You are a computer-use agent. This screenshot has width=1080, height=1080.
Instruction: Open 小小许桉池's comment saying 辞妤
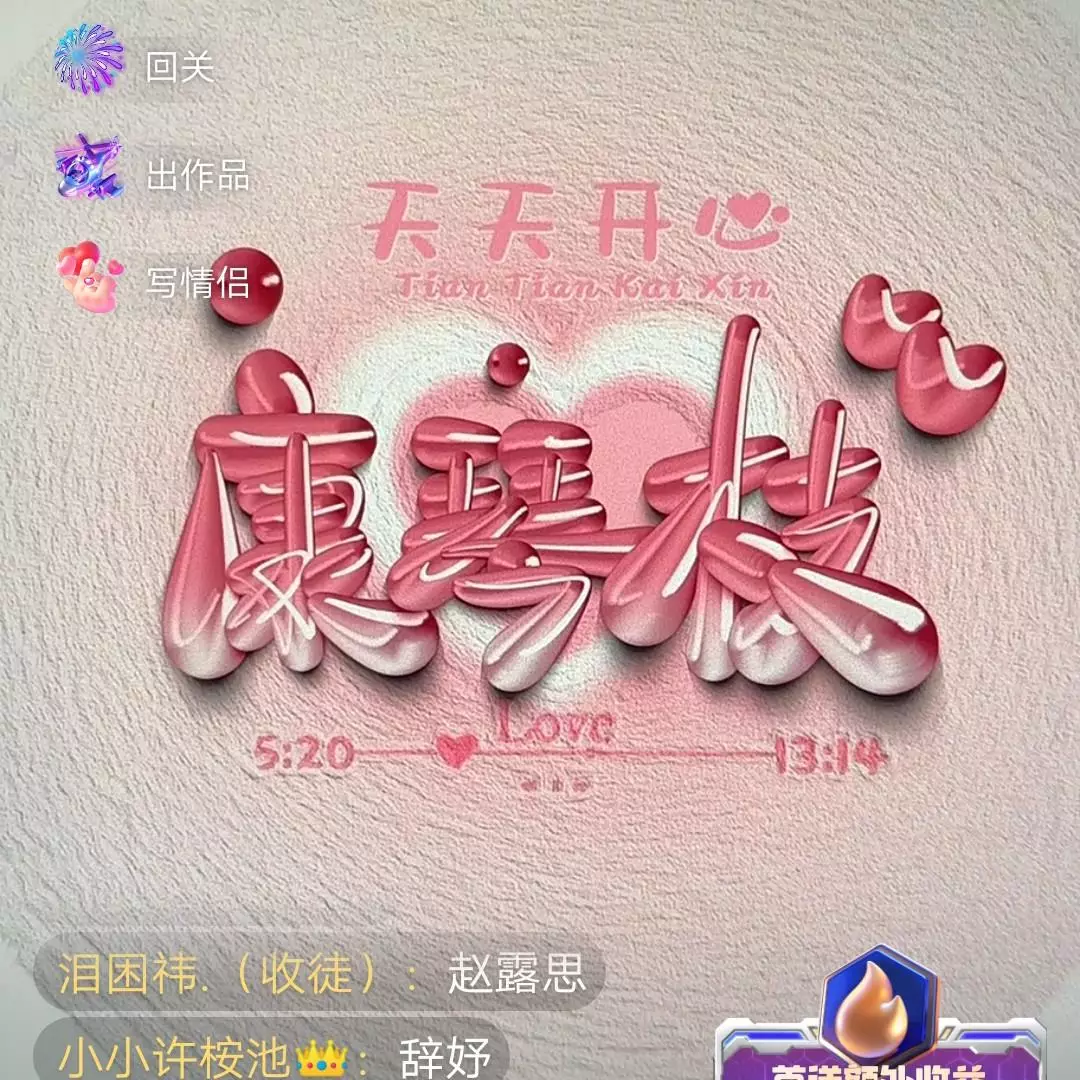(x=272, y=1056)
